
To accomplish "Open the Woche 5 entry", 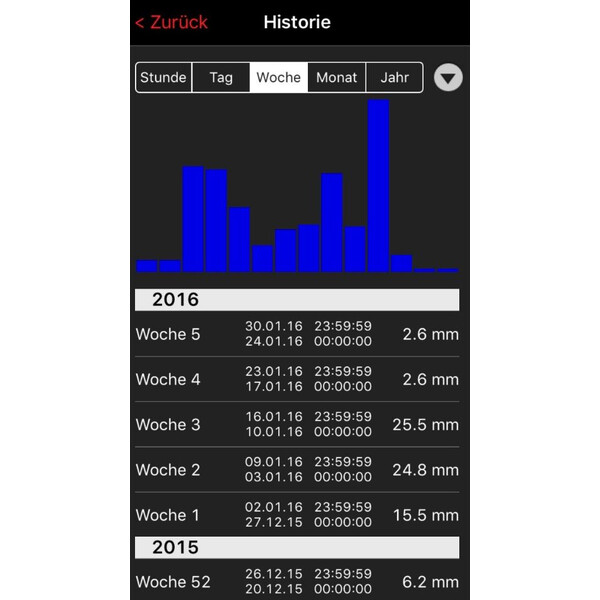I will [297, 334].
